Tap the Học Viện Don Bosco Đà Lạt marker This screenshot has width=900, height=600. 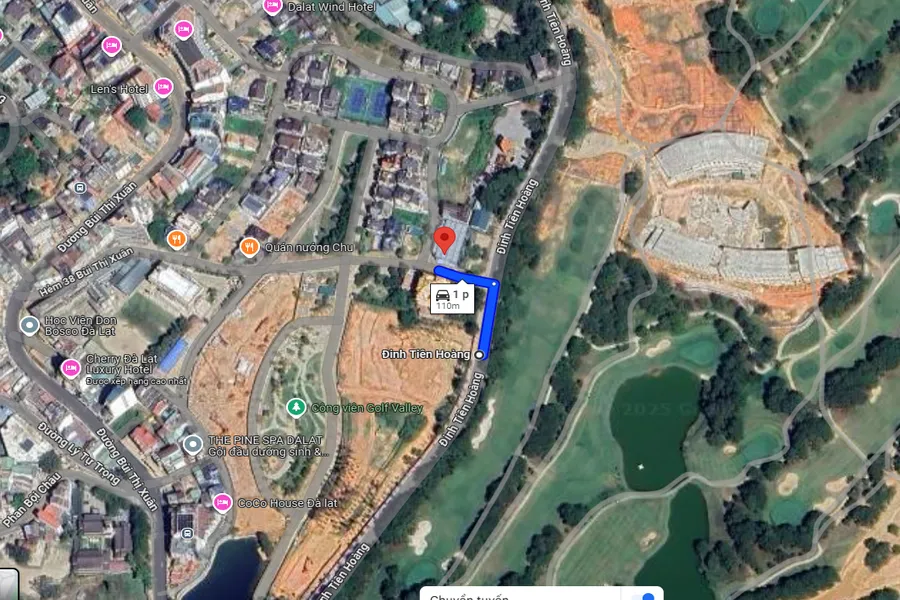29,325
